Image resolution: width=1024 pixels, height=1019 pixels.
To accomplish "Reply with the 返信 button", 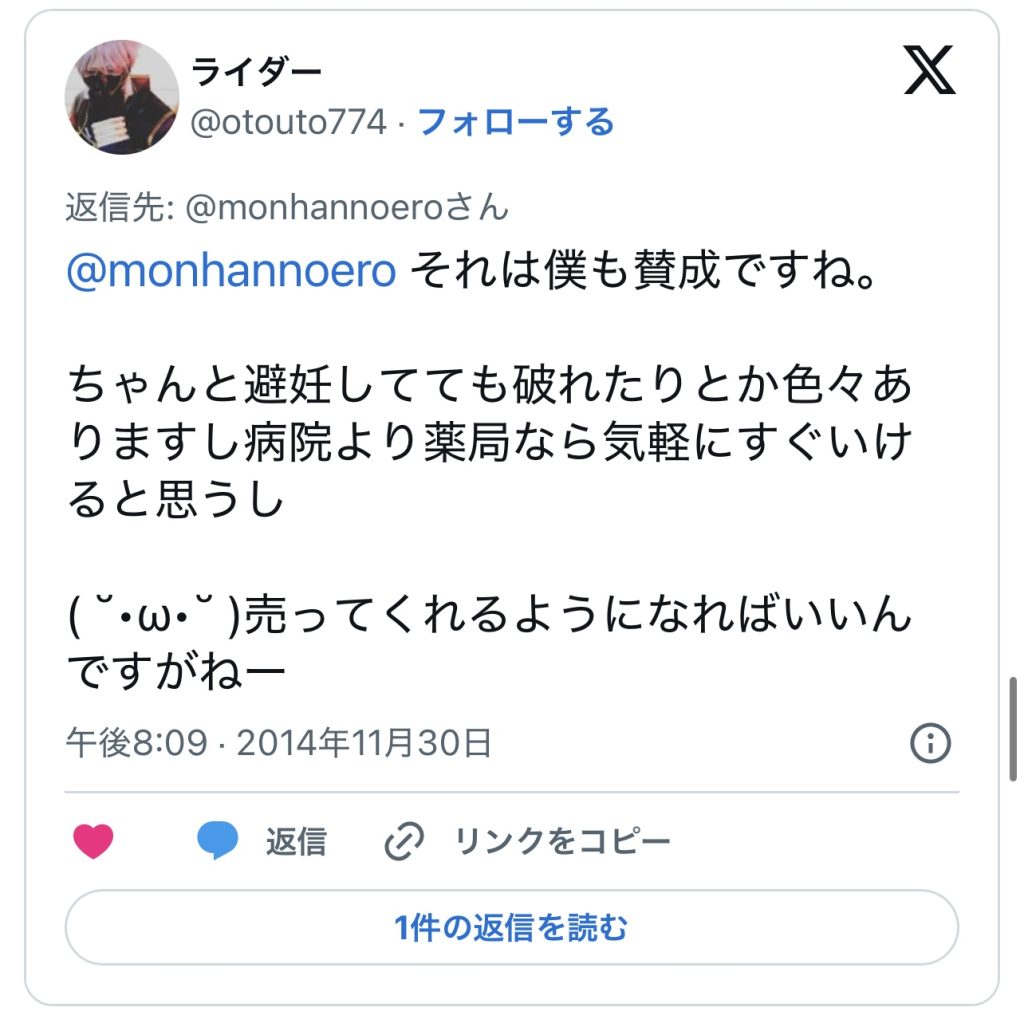I will tap(262, 842).
